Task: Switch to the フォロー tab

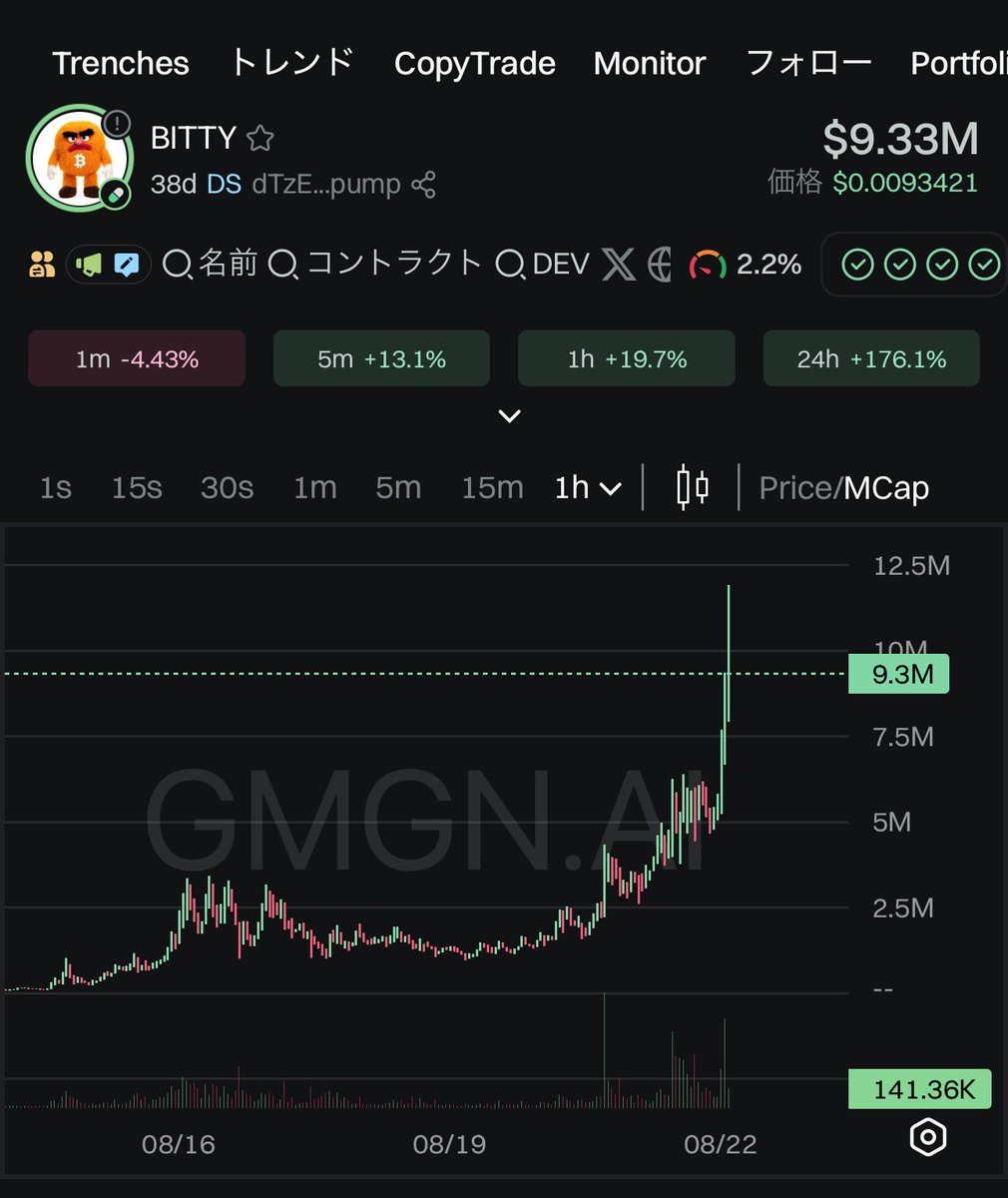Action: [808, 63]
